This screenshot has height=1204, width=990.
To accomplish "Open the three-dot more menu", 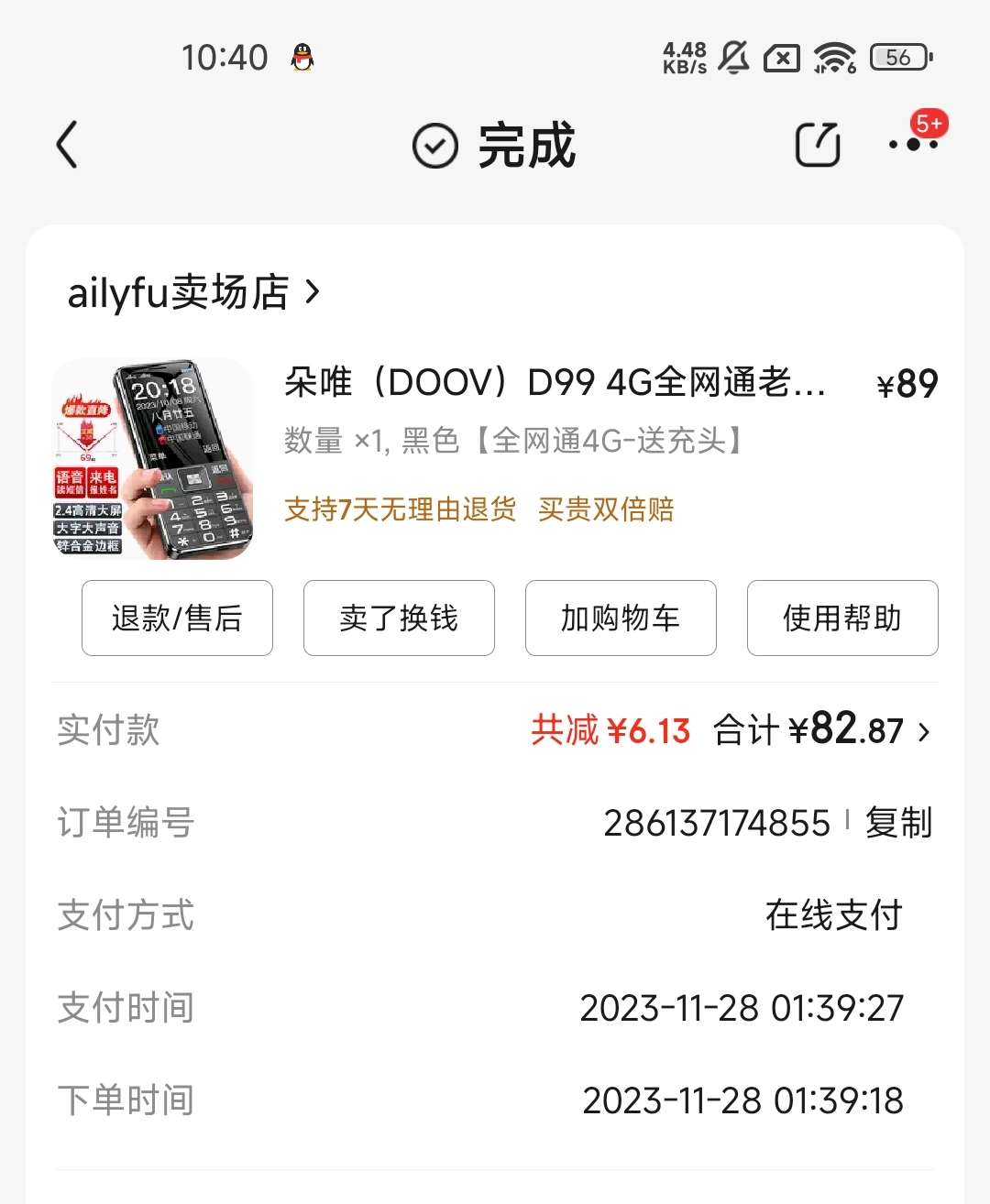I will tap(913, 145).
